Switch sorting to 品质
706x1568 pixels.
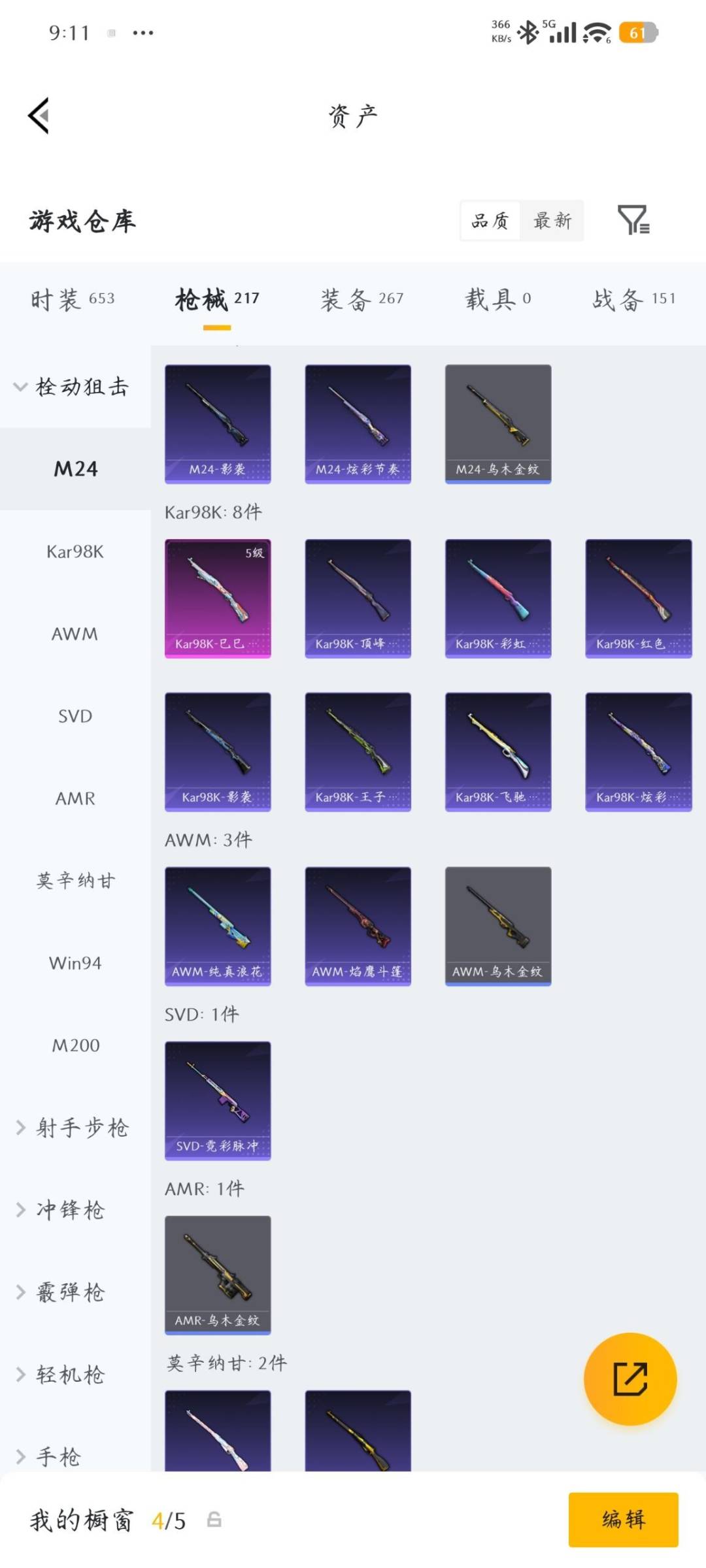tap(489, 221)
